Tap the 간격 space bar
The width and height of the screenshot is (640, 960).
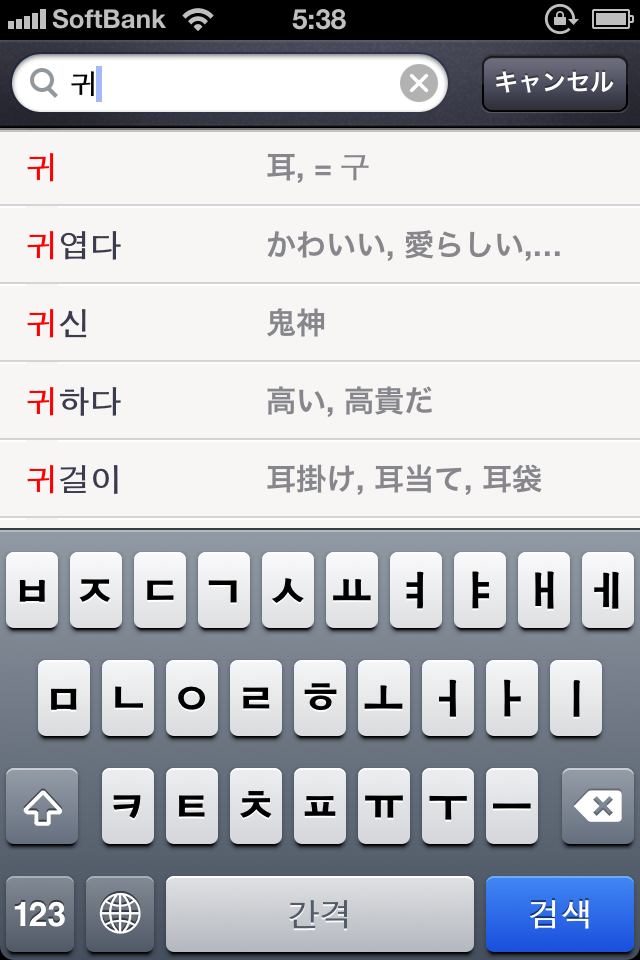[x=319, y=913]
